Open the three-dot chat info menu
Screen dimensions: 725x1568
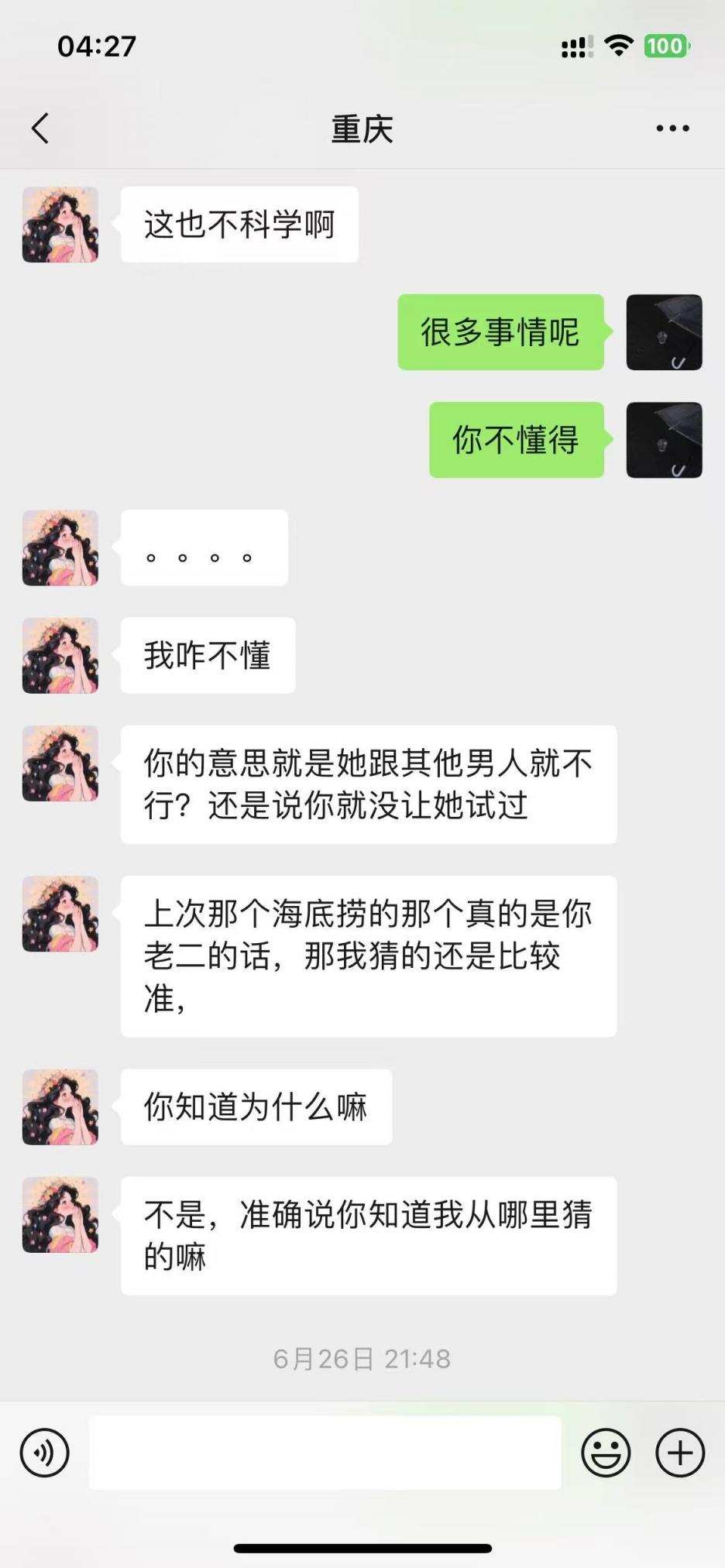click(672, 129)
